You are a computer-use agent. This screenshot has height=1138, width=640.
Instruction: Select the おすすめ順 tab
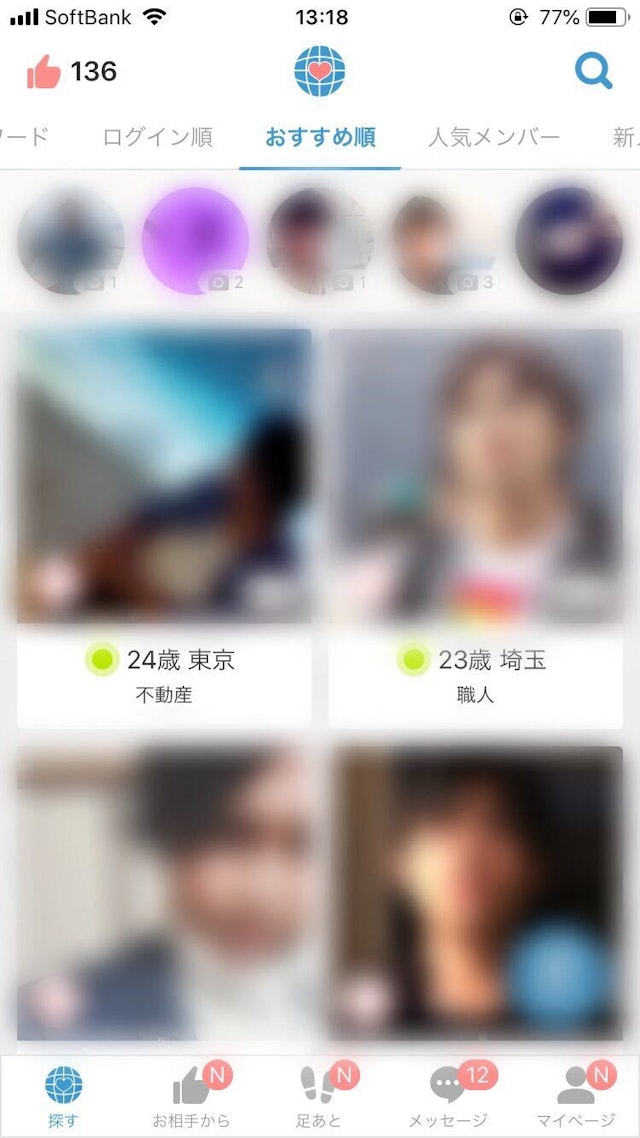point(320,137)
